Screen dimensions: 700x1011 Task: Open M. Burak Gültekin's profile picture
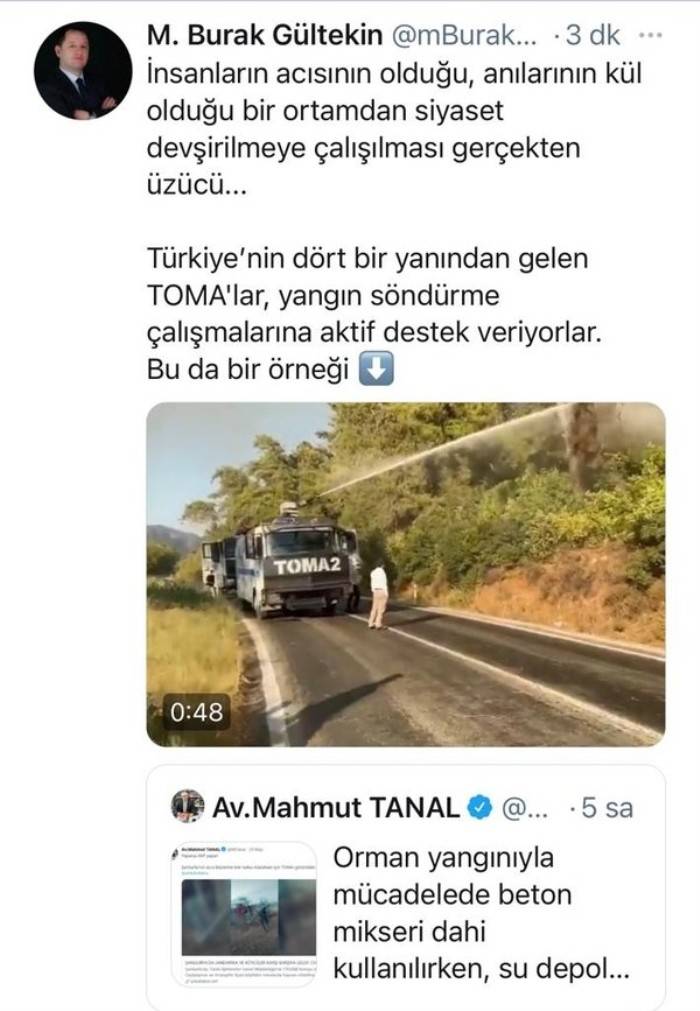[82, 70]
